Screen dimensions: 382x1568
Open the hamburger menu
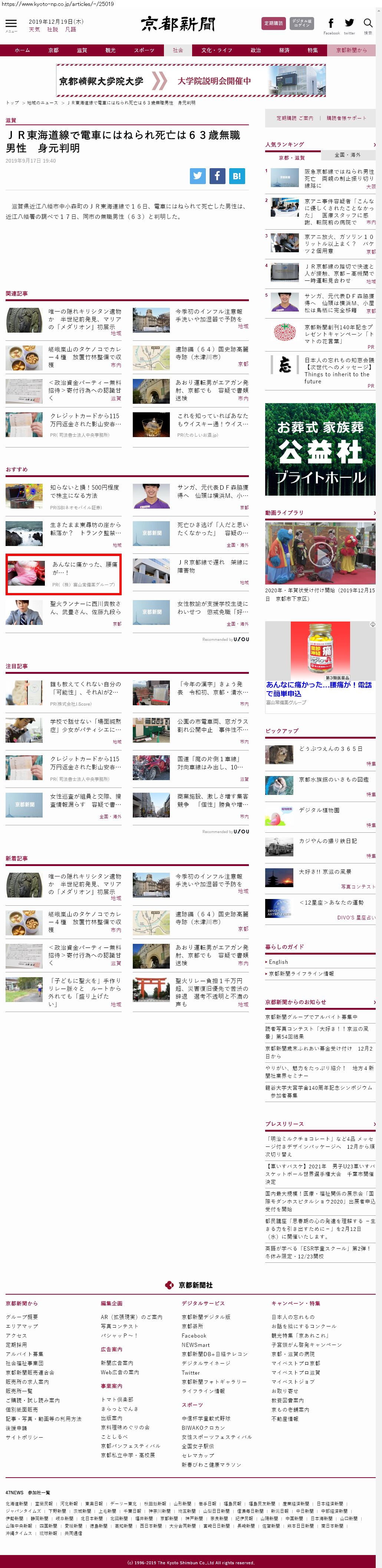pyautogui.click(x=11, y=24)
